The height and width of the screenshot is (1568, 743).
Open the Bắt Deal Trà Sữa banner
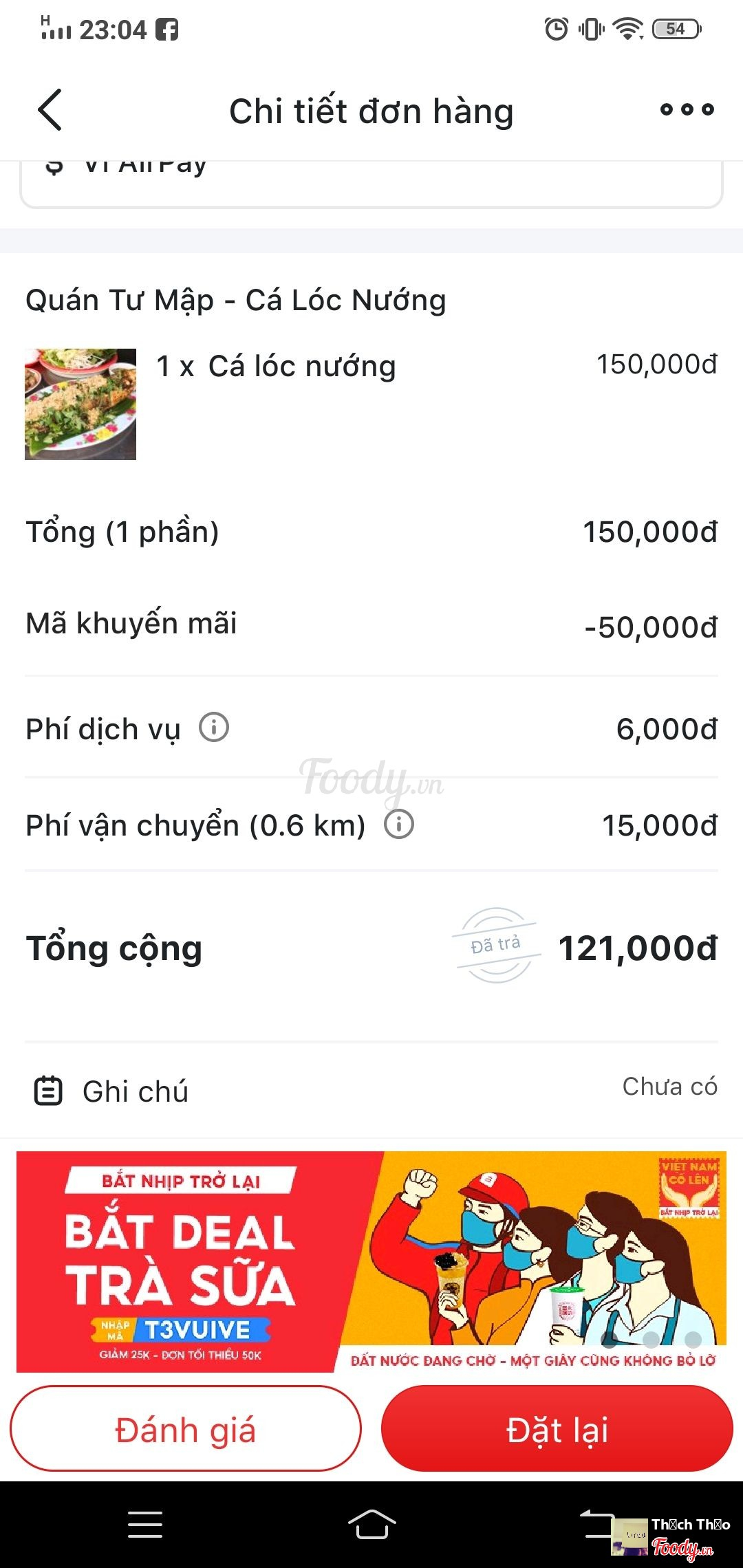tap(371, 1261)
